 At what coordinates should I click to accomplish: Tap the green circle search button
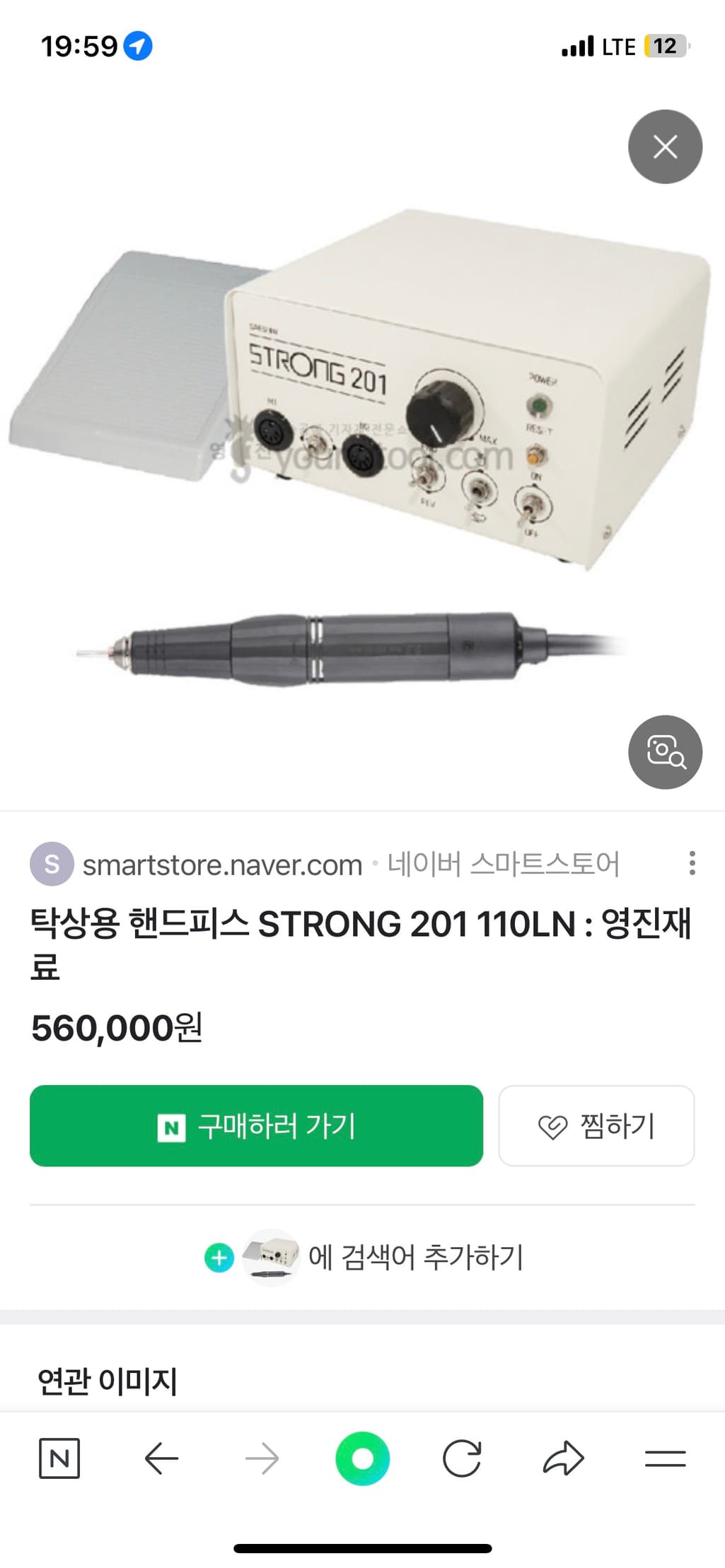point(363,1458)
